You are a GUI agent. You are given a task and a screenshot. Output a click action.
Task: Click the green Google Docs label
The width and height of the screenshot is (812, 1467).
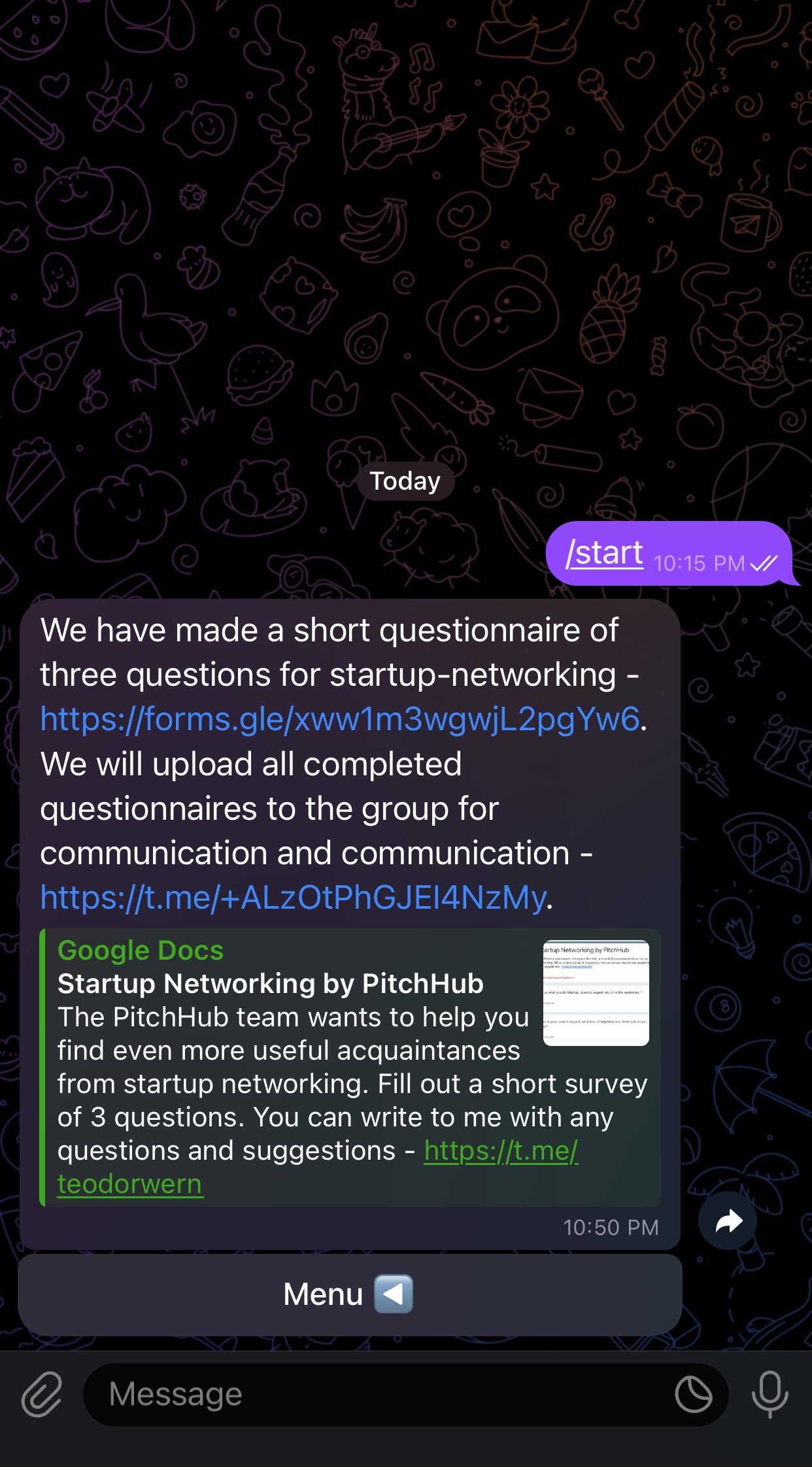pyautogui.click(x=139, y=951)
